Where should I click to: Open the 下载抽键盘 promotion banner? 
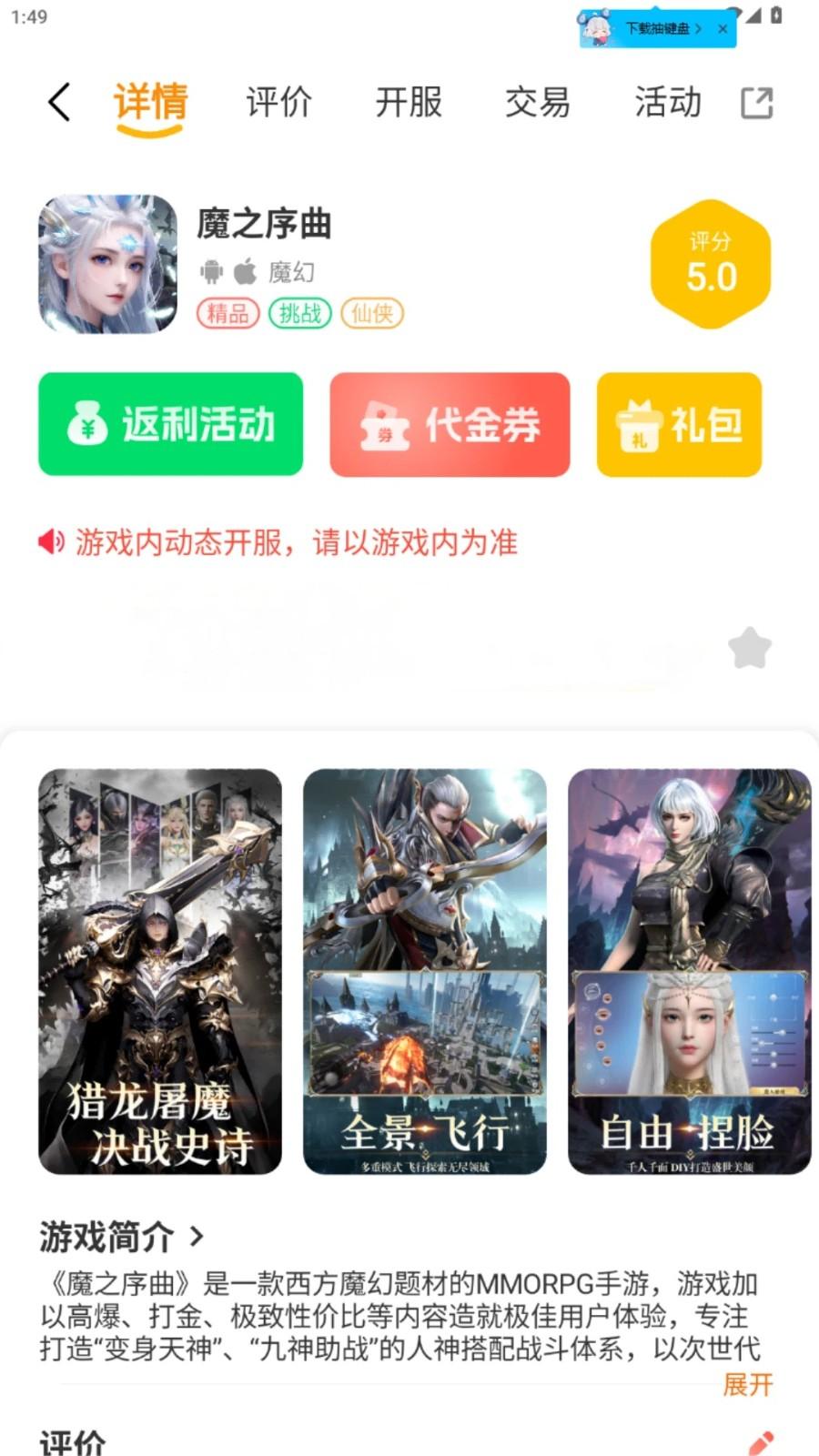pyautogui.click(x=651, y=29)
